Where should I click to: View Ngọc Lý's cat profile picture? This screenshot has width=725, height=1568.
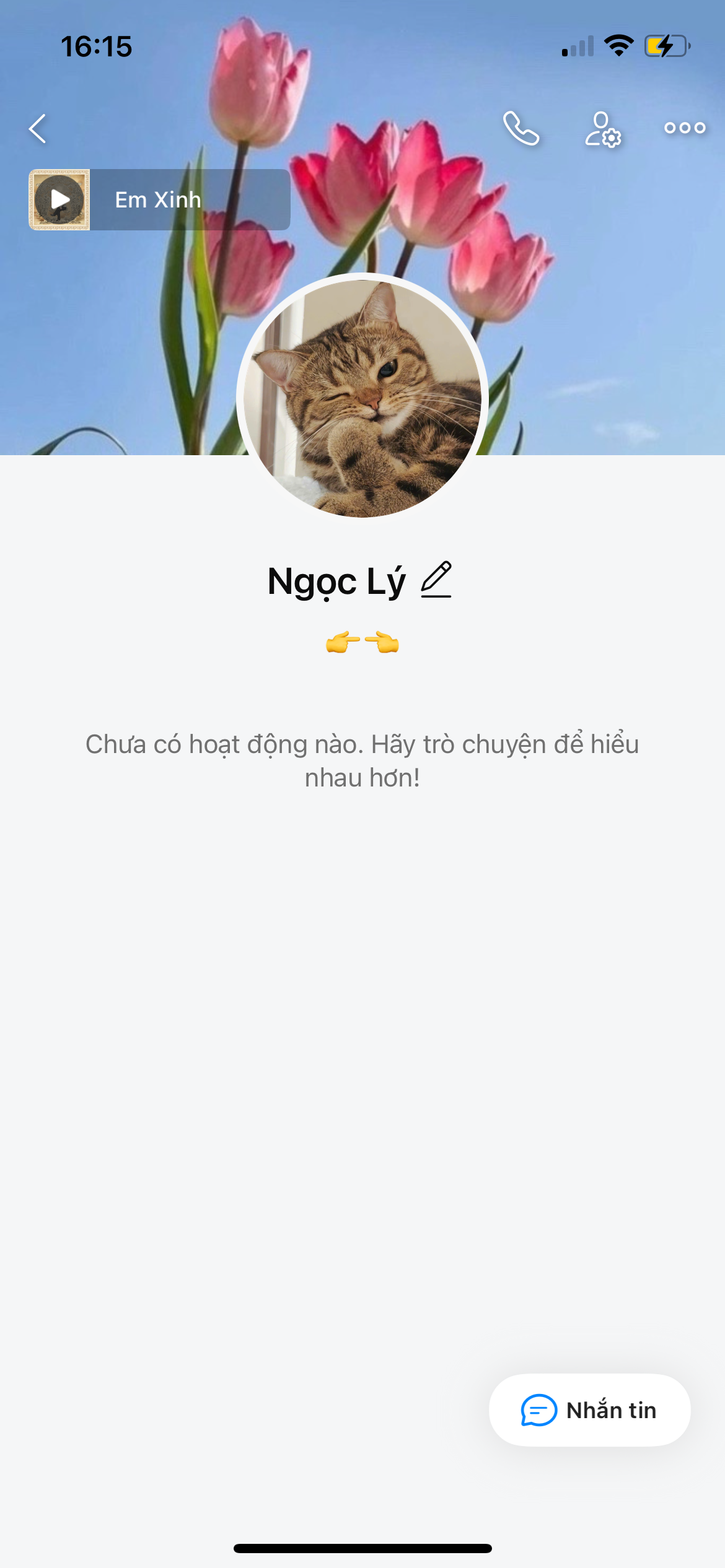click(x=362, y=398)
